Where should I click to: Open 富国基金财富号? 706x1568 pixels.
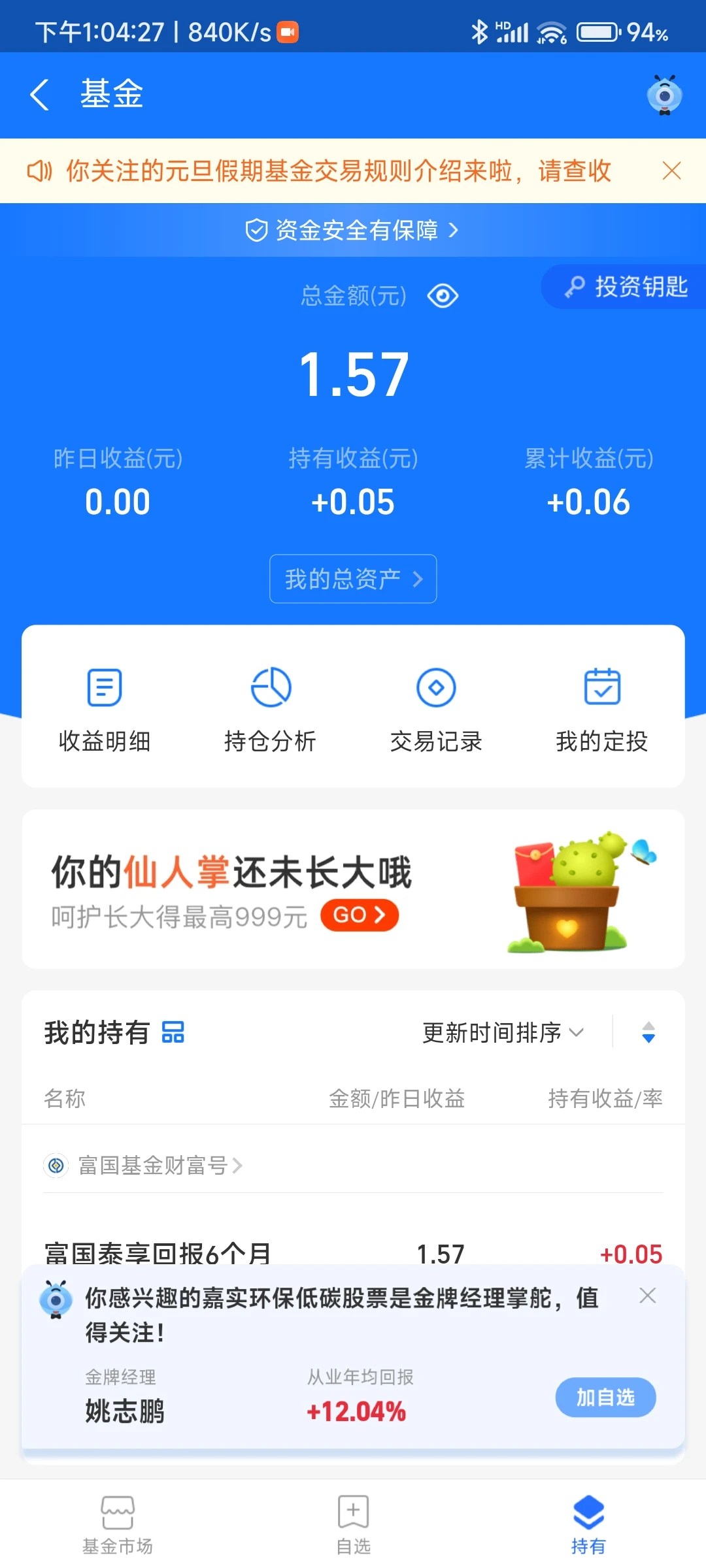(153, 1165)
